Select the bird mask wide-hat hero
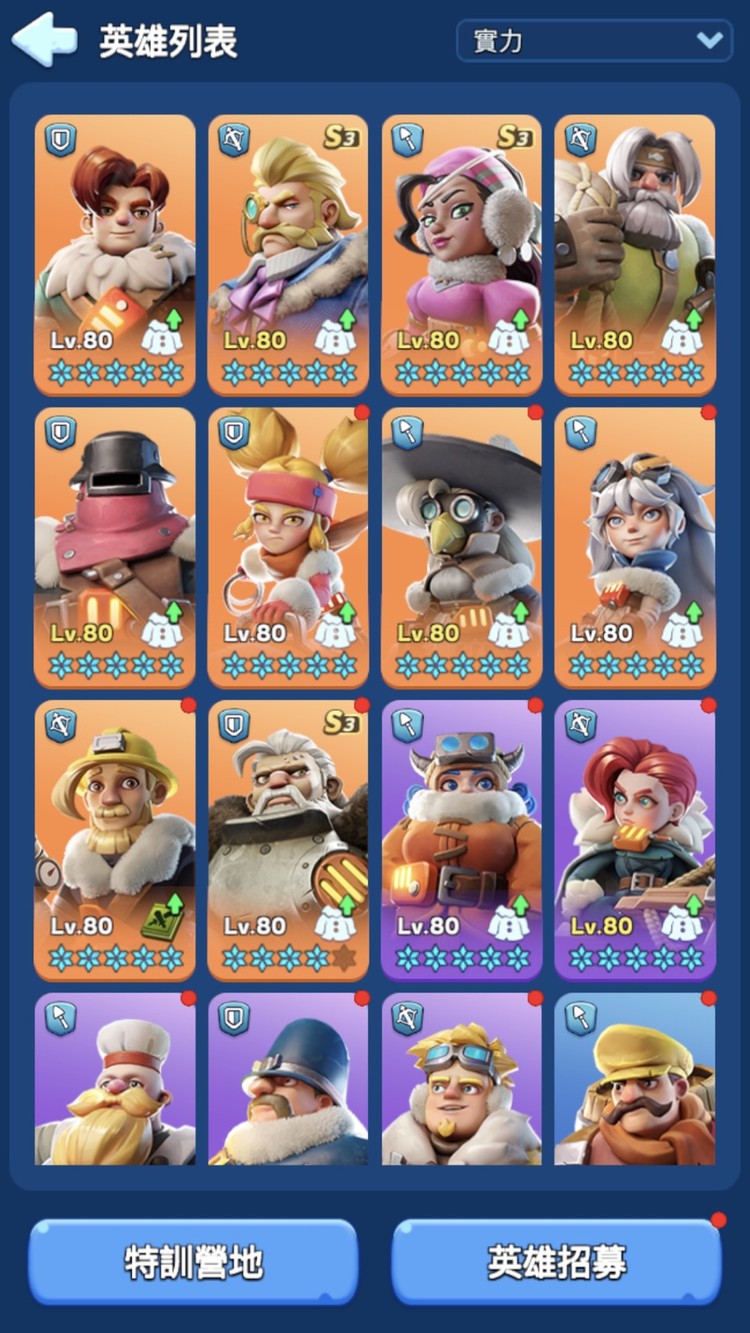The height and width of the screenshot is (1333, 750). (x=461, y=547)
